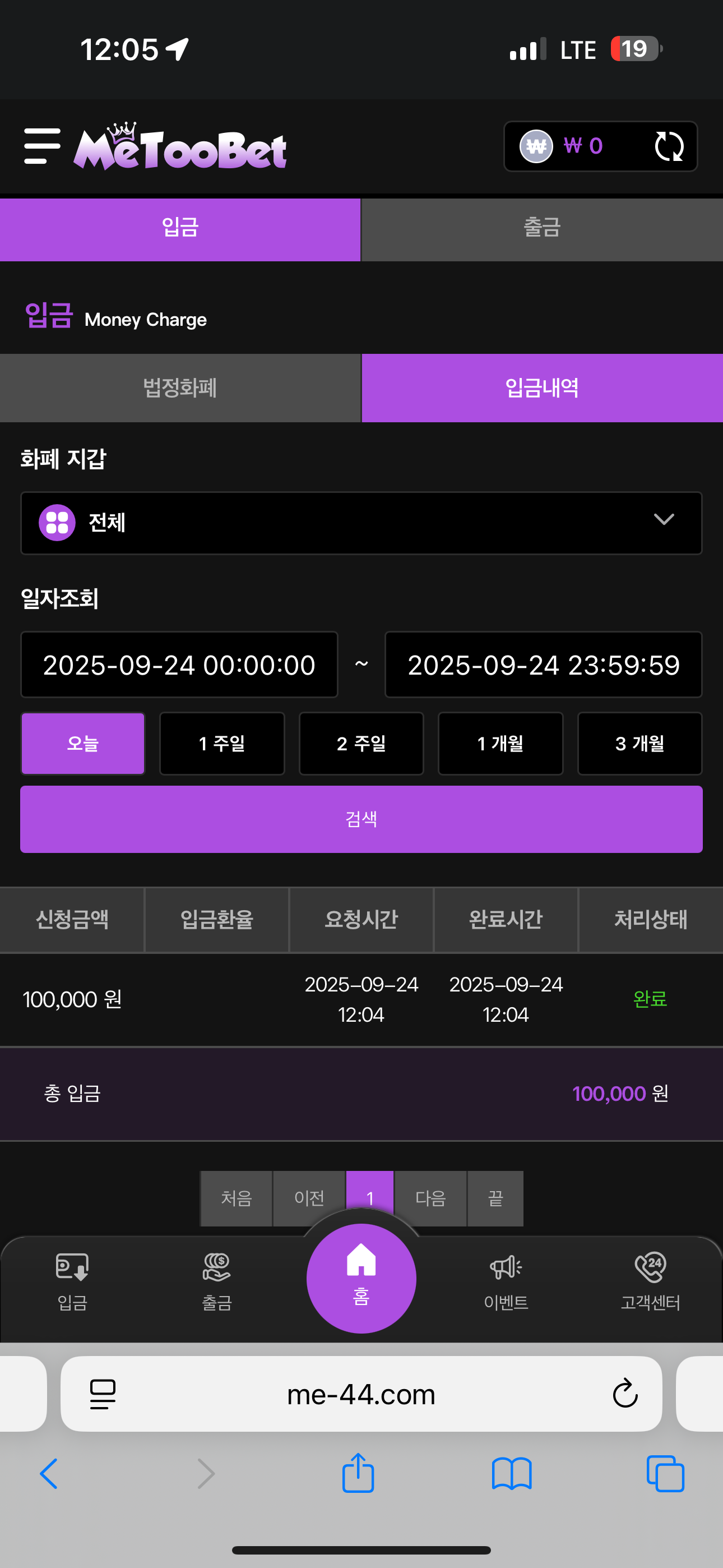Refresh the won balance
The width and height of the screenshot is (723, 1568).
669,147
